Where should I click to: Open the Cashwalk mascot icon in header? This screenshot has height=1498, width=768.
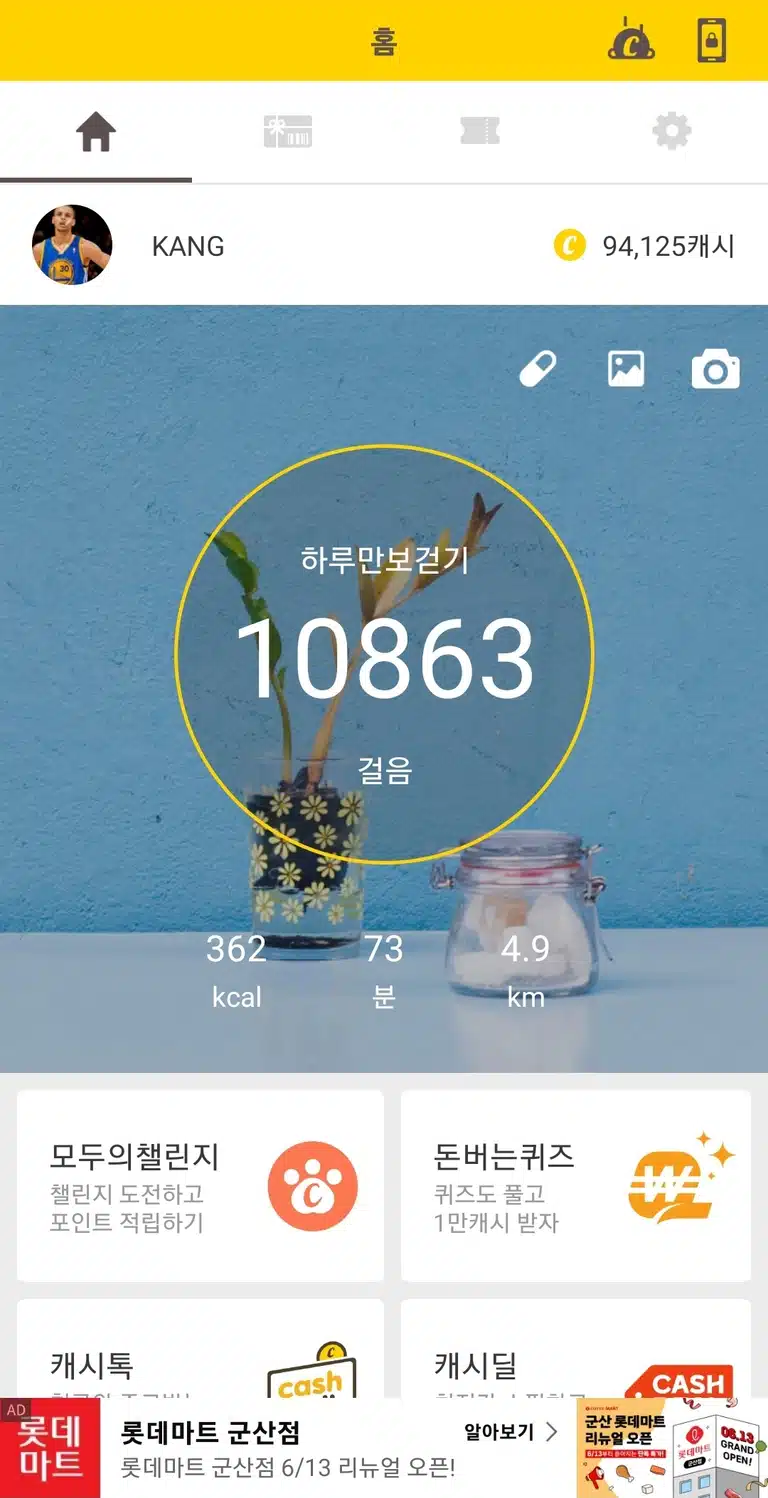coord(631,40)
